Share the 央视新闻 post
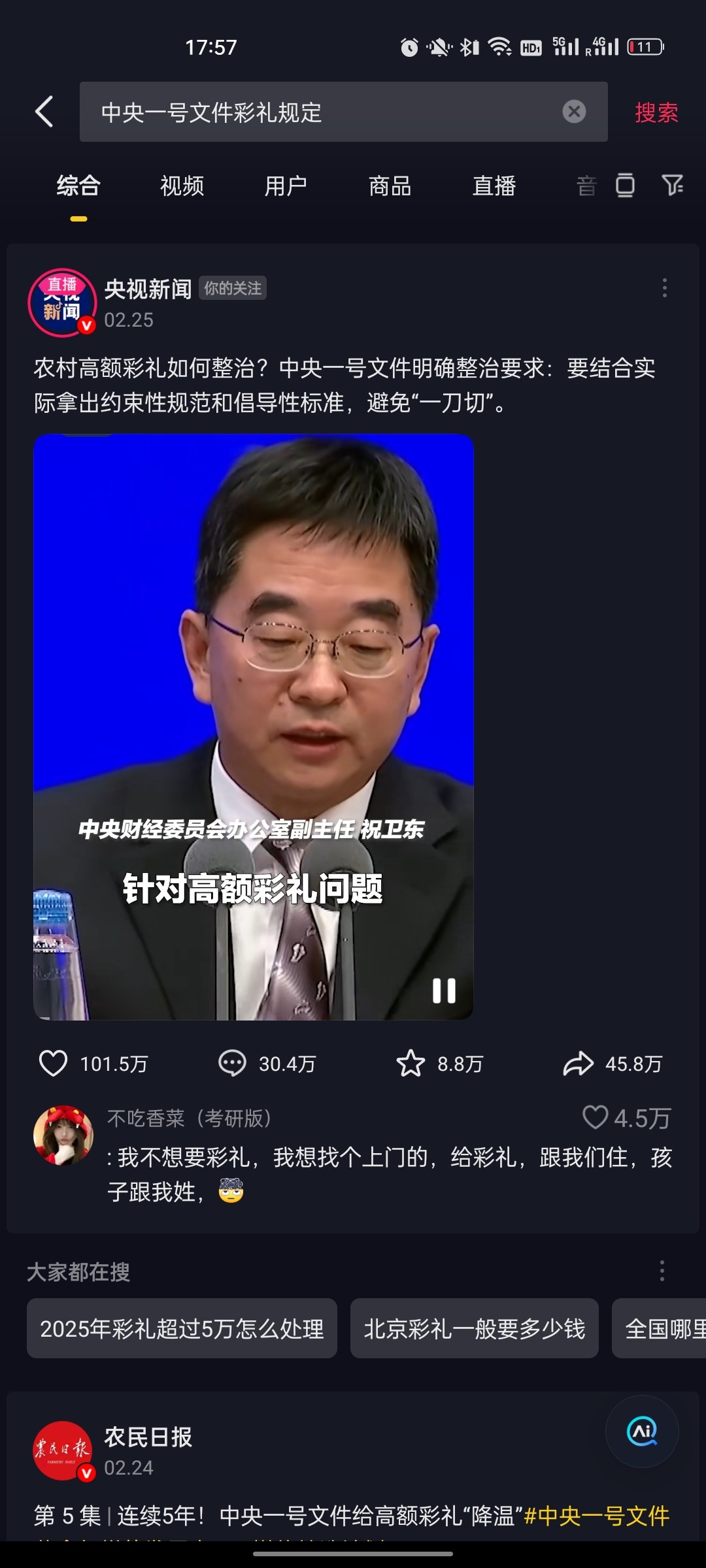 [578, 1064]
